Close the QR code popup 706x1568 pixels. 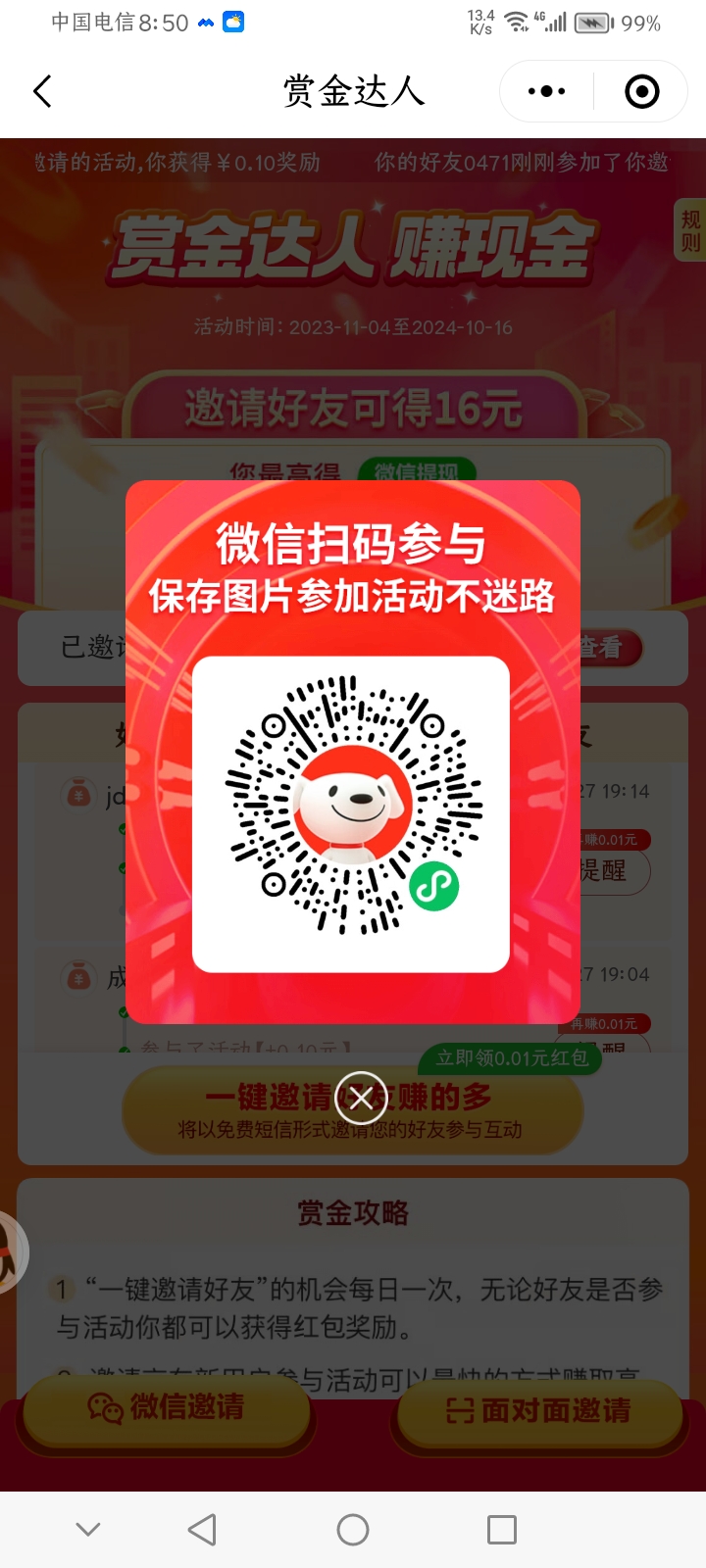361,1099
